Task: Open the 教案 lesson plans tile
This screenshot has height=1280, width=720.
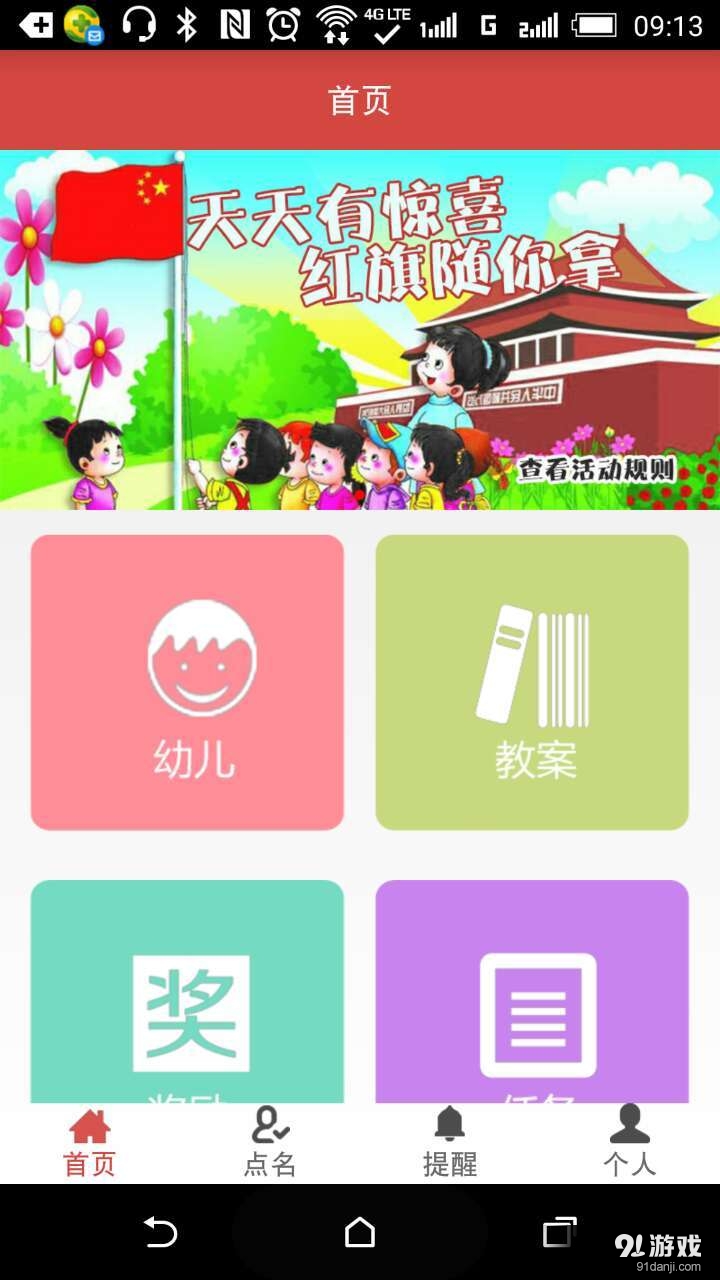Action: click(531, 682)
